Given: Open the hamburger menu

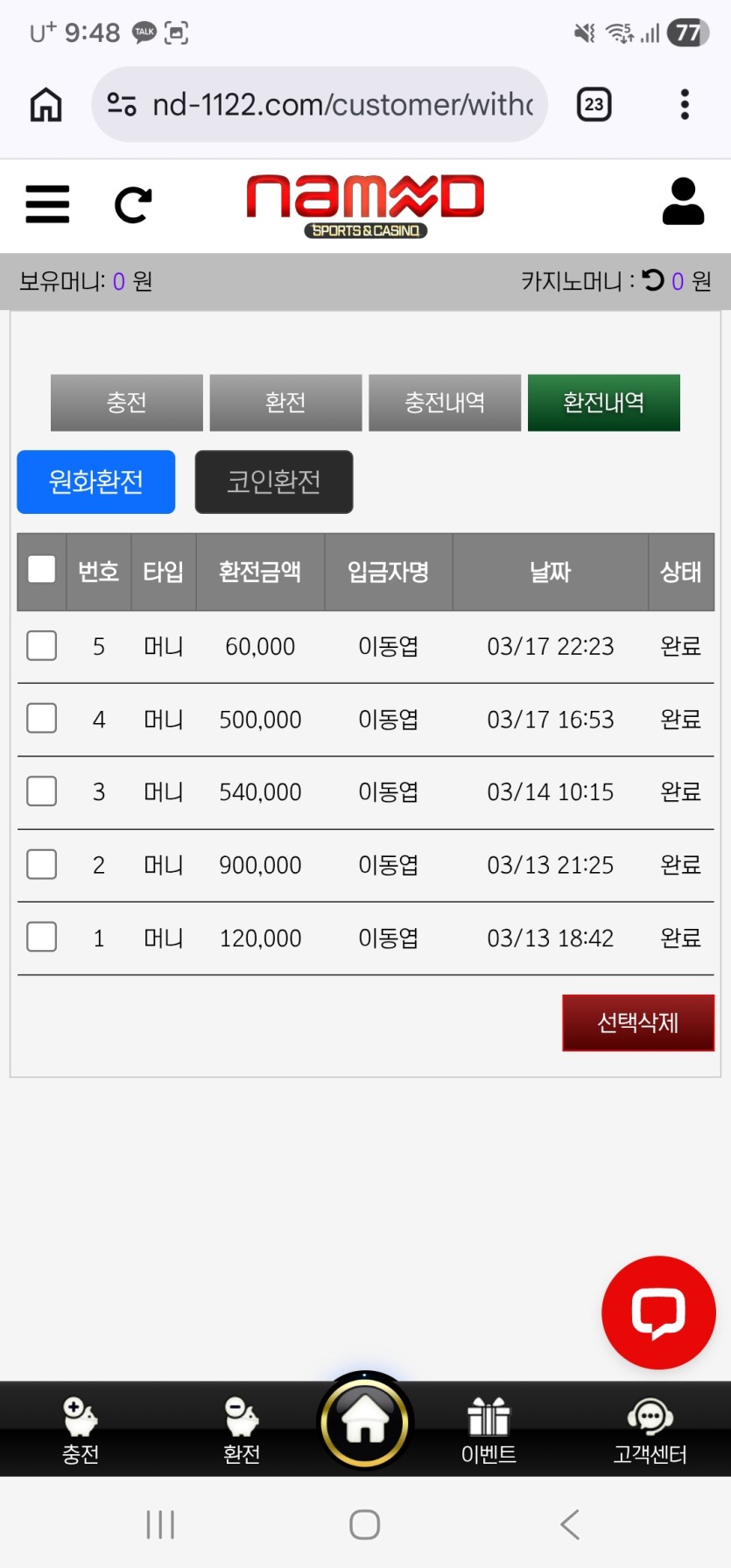Looking at the screenshot, I should (47, 204).
